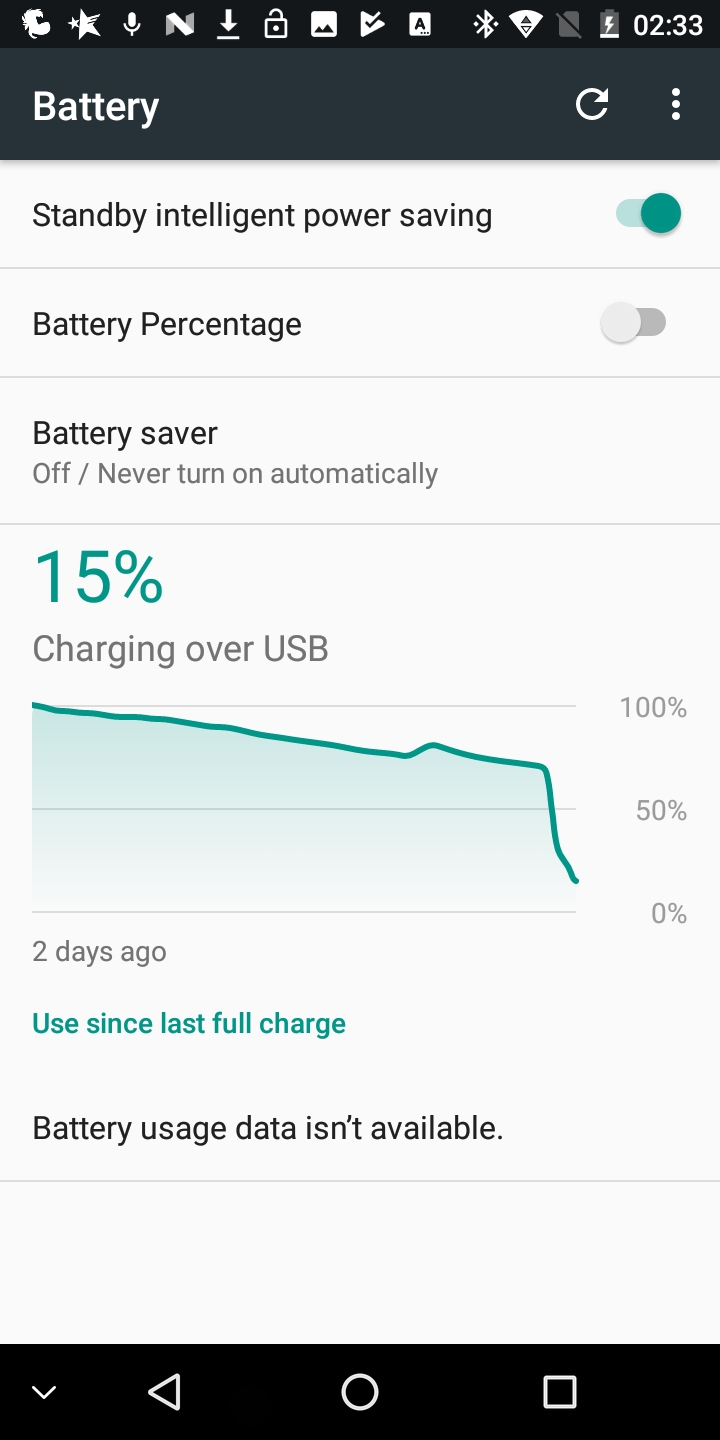Hide the navigation bar with the chevron

point(44,1391)
